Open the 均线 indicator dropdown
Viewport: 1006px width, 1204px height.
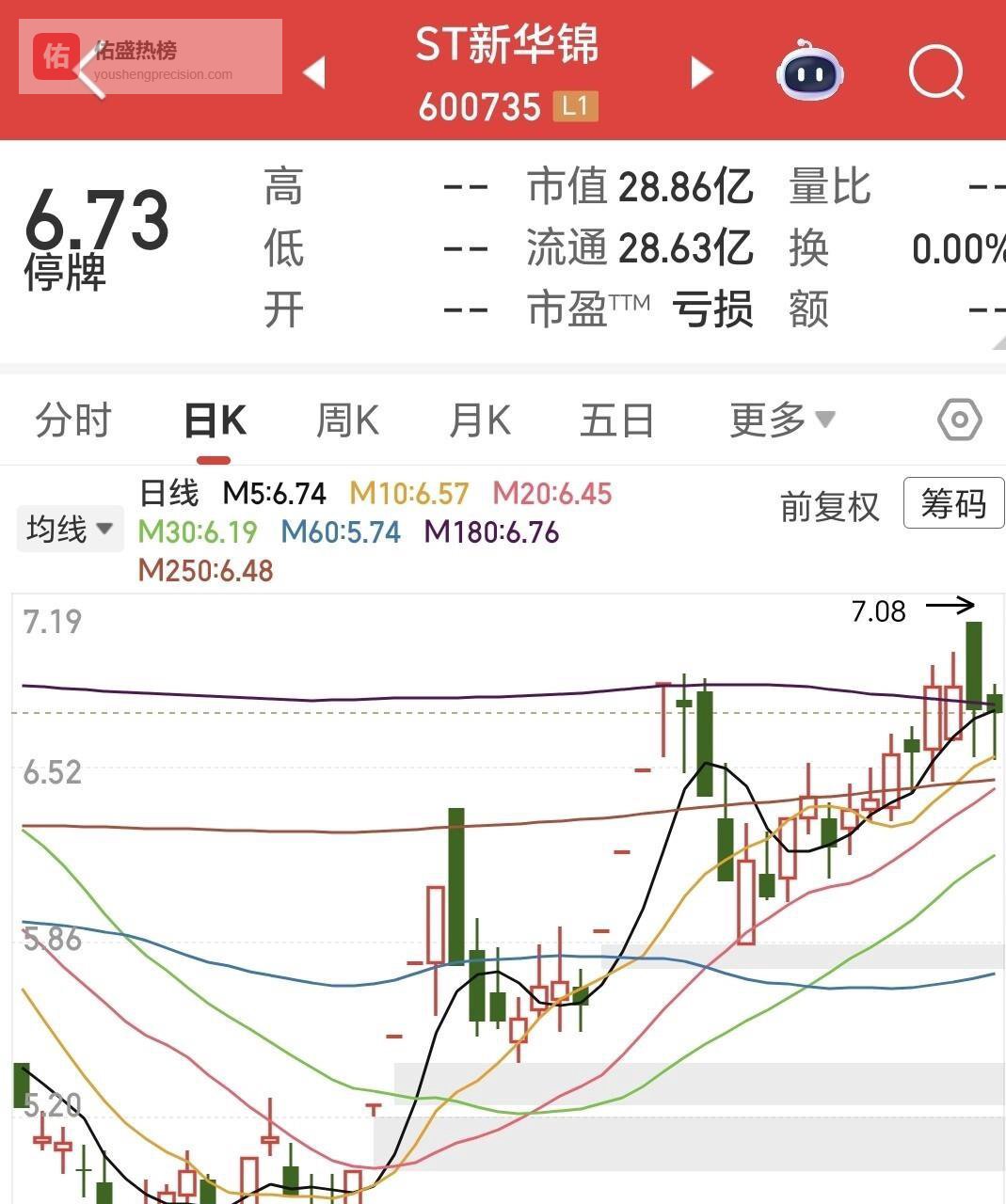(x=70, y=529)
